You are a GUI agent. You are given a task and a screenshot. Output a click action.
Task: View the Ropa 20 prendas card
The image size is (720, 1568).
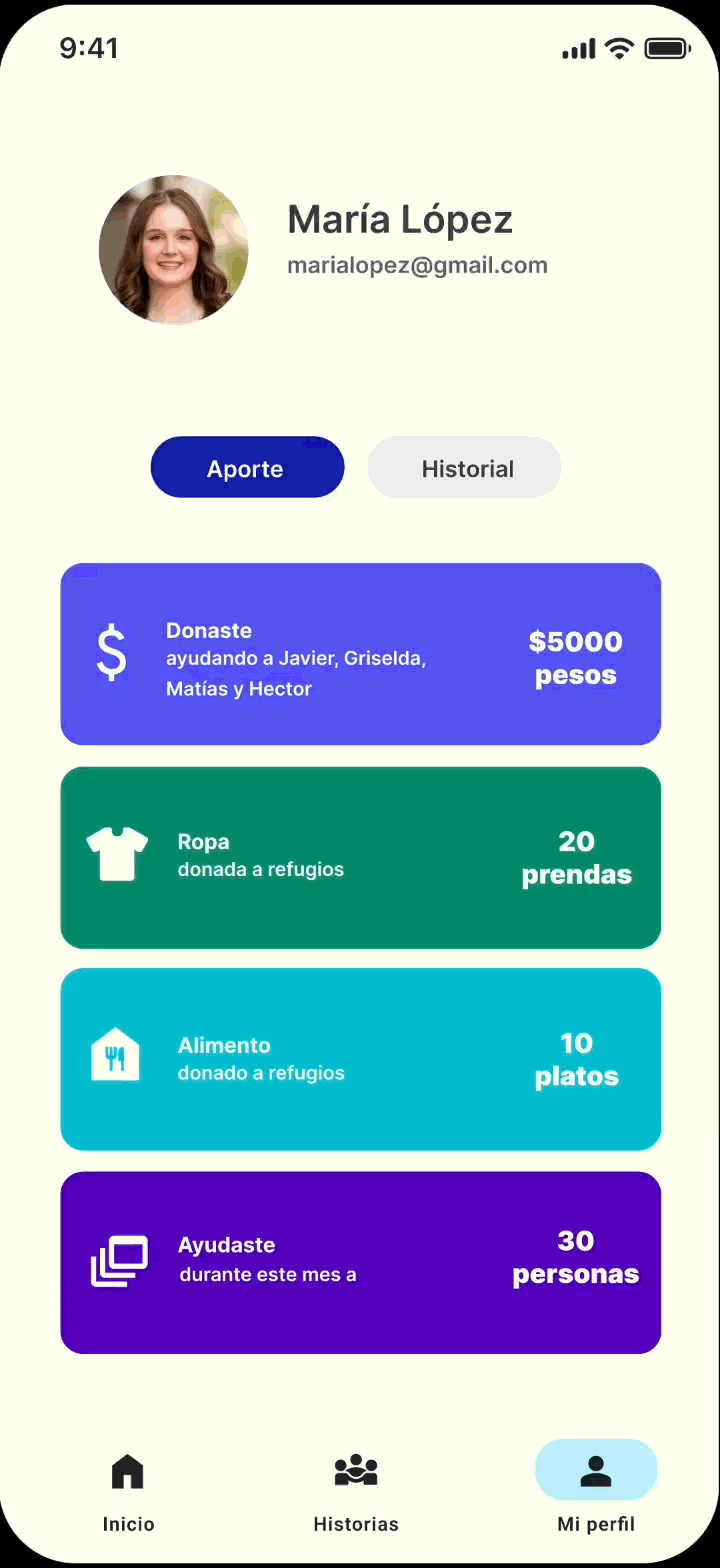360,857
